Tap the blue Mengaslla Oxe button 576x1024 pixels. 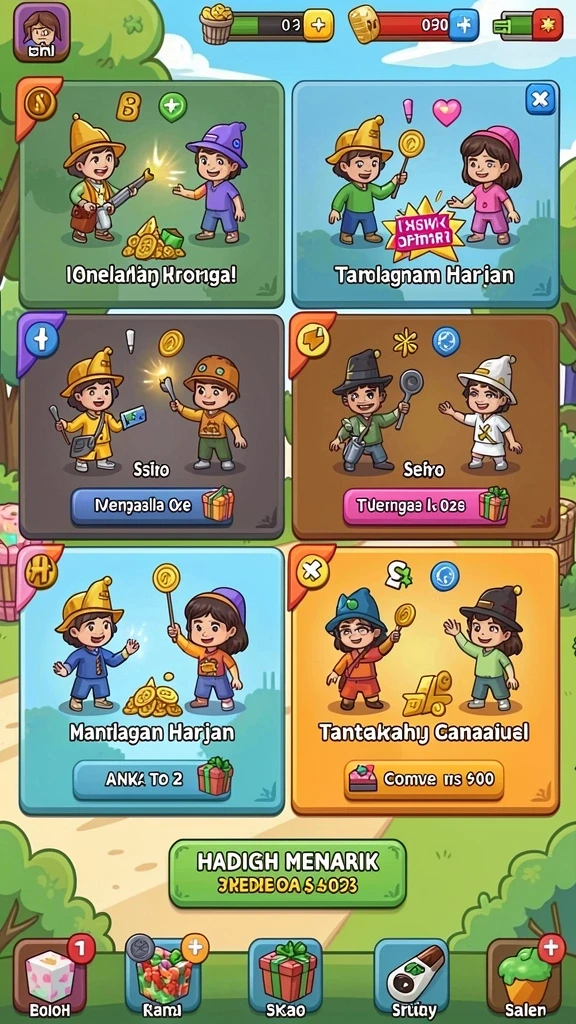[x=152, y=505]
